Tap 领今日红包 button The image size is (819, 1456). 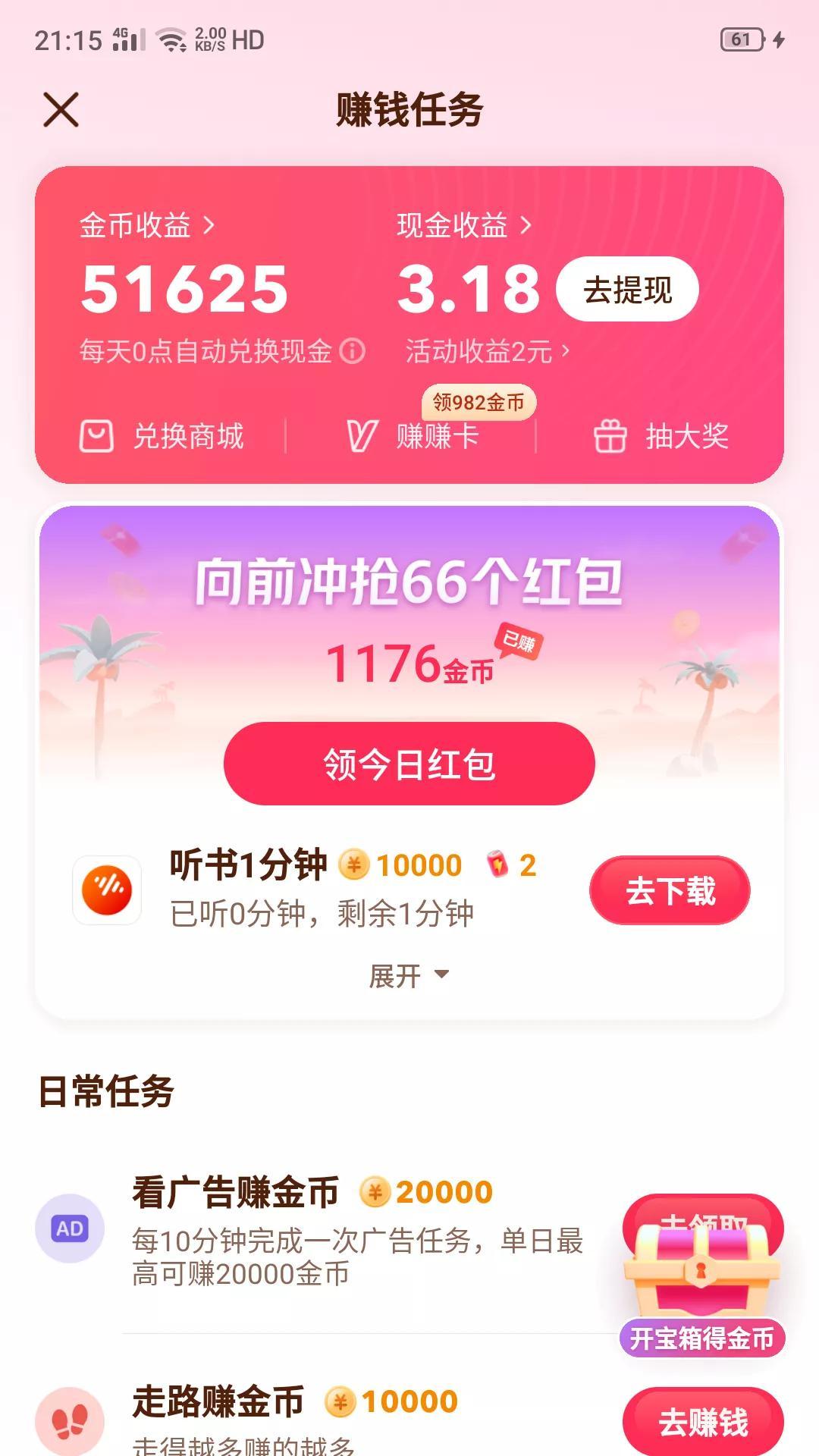point(409,764)
